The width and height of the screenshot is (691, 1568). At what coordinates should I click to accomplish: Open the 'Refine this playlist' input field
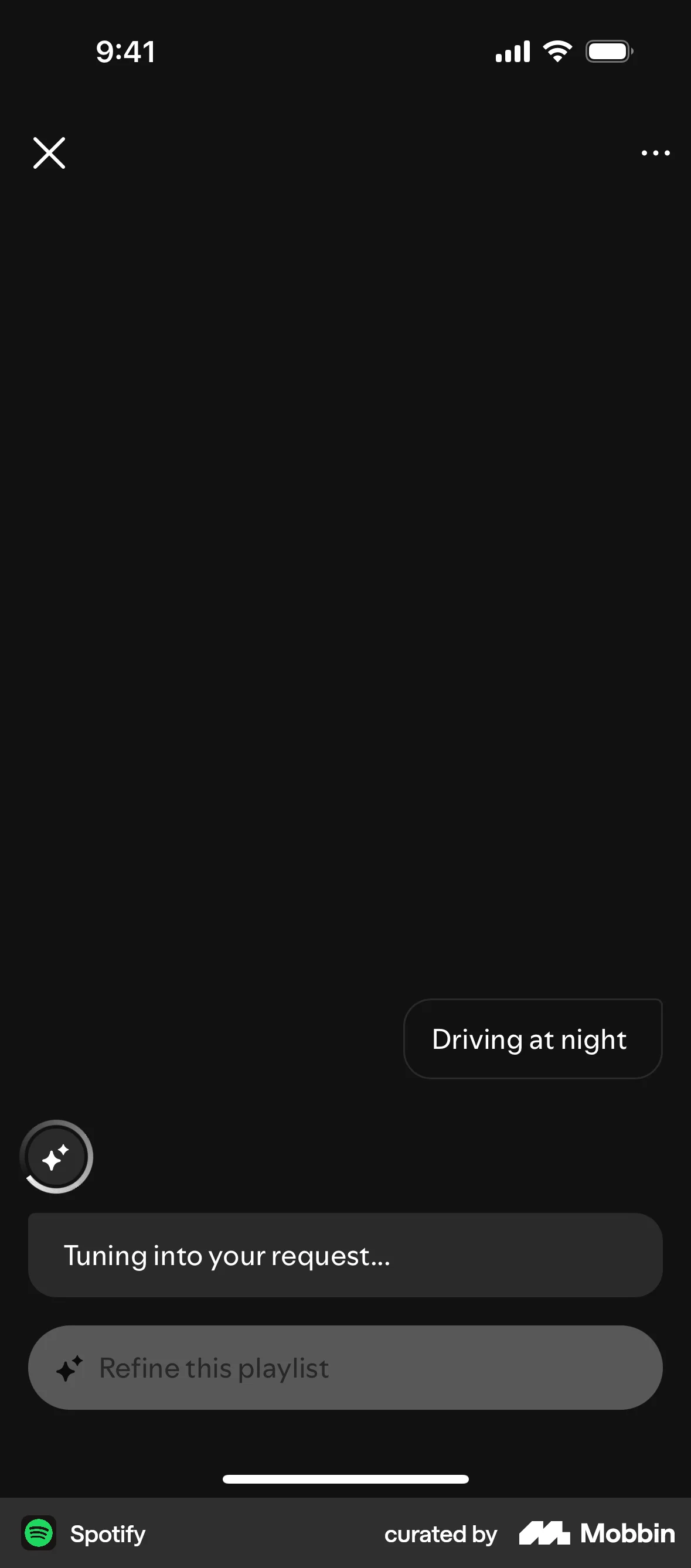[345, 1367]
